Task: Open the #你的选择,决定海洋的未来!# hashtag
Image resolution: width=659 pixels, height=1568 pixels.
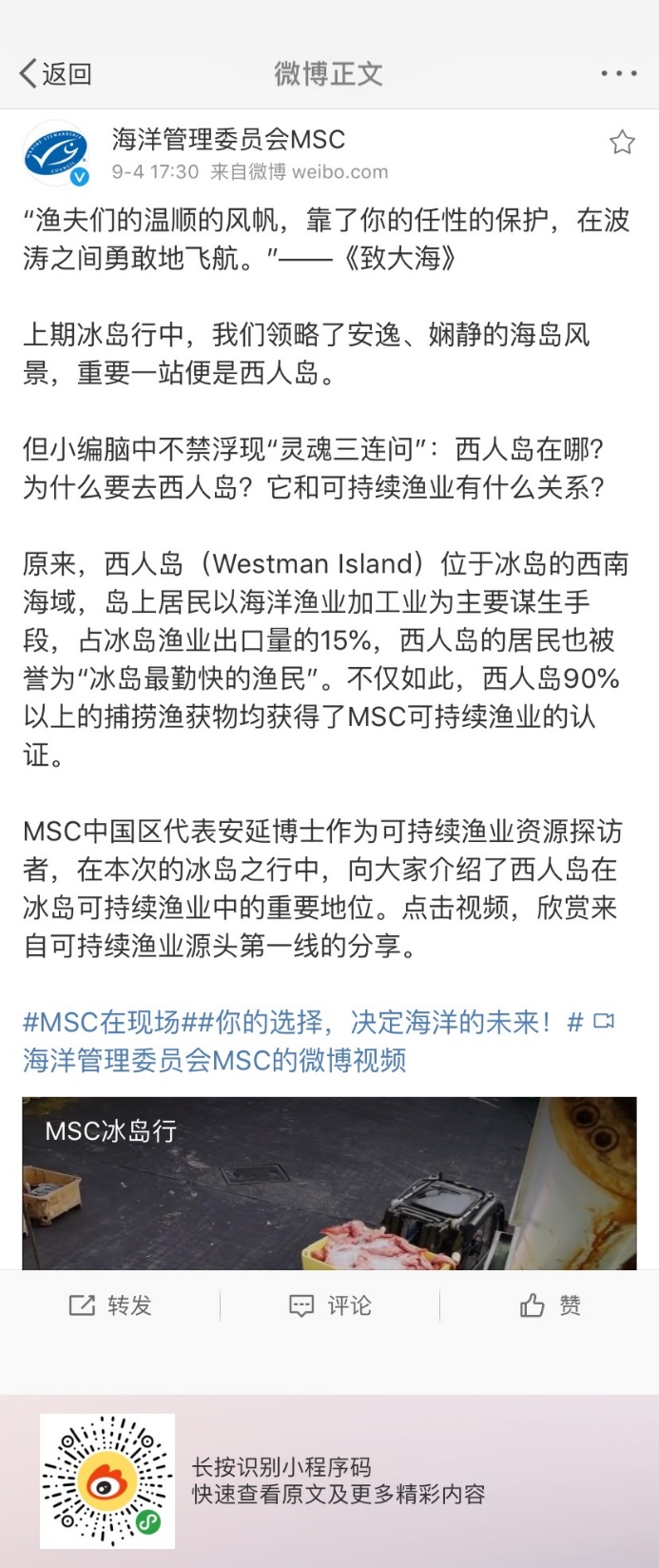Action: pyautogui.click(x=380, y=1022)
